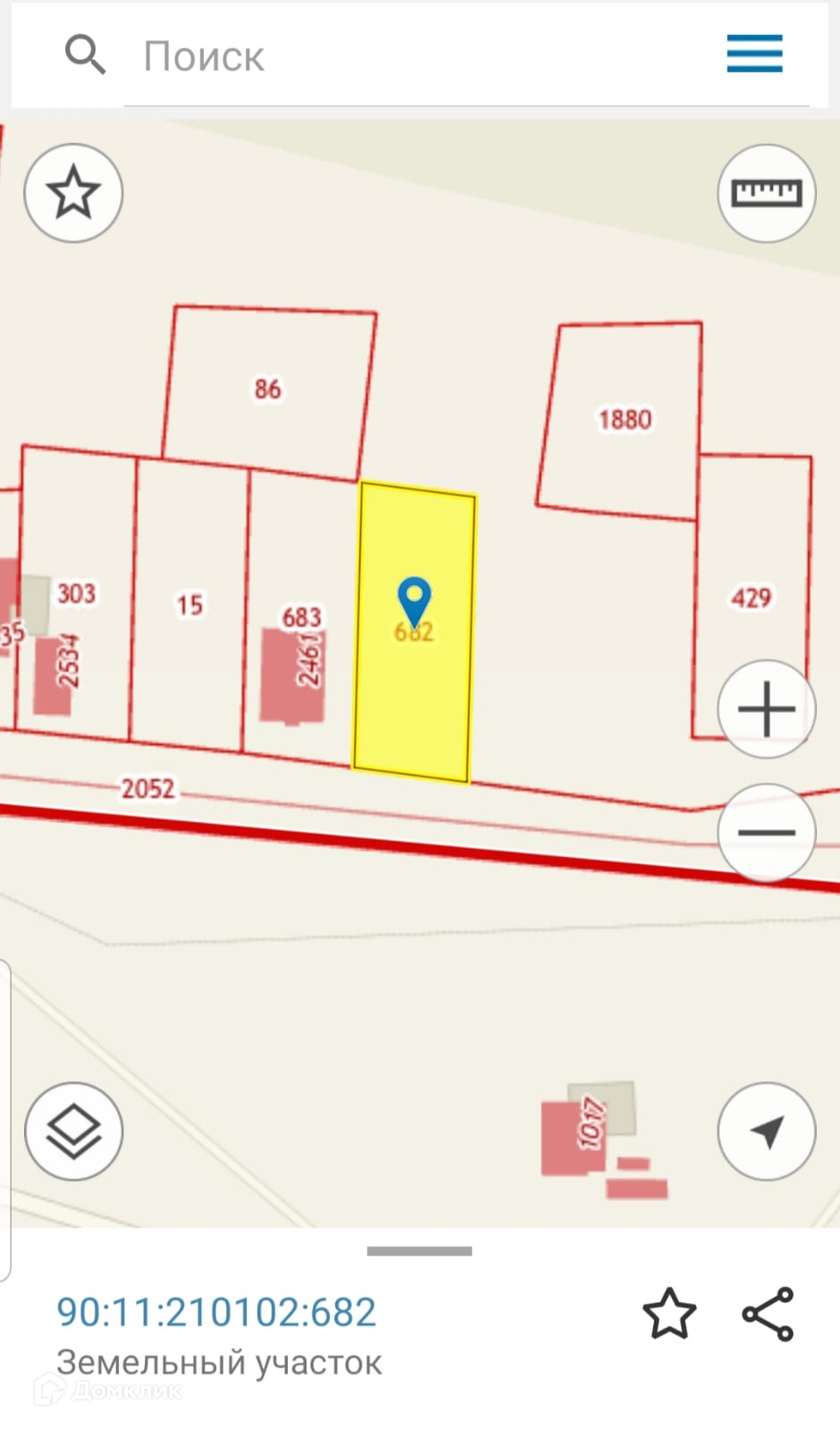
Task: Select parcel 429 on the map
Action: pos(751,597)
